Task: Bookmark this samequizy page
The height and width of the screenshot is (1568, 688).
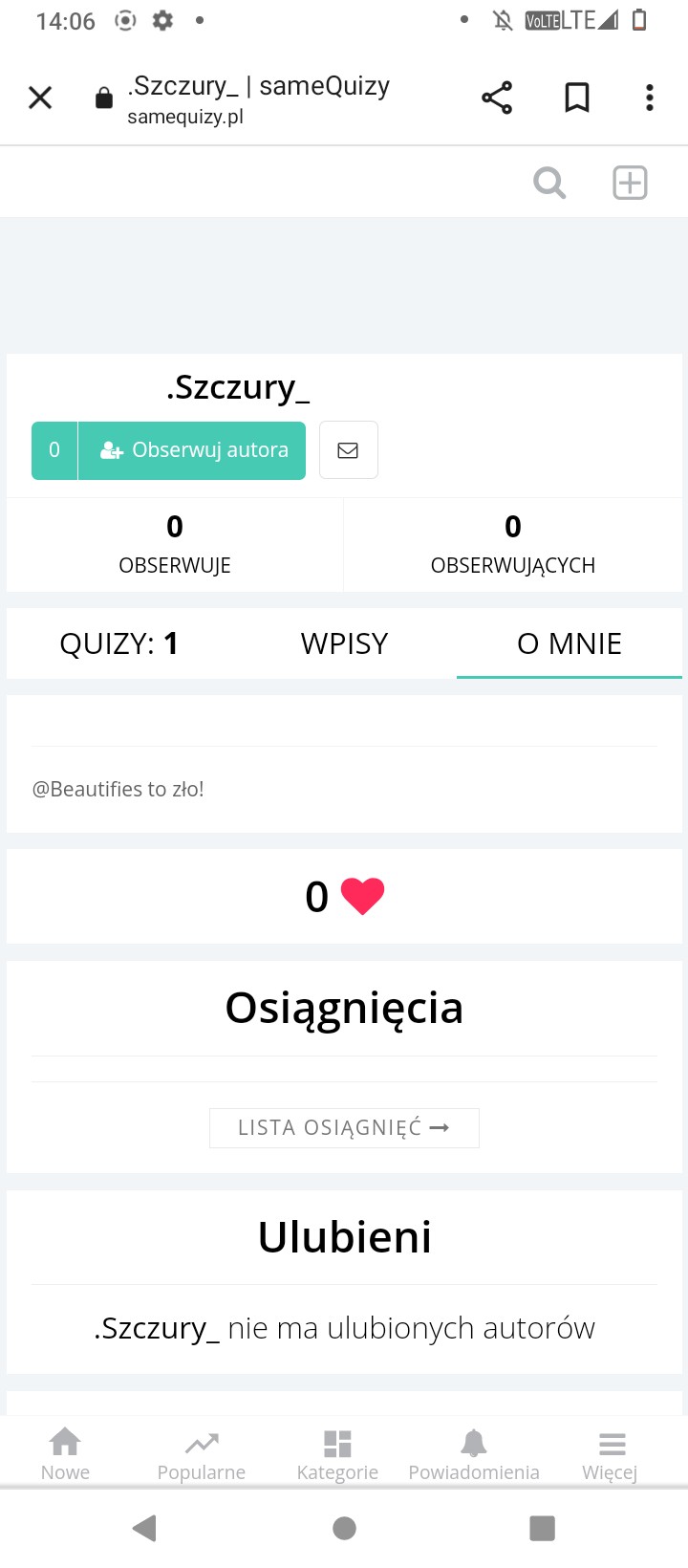Action: tap(577, 98)
